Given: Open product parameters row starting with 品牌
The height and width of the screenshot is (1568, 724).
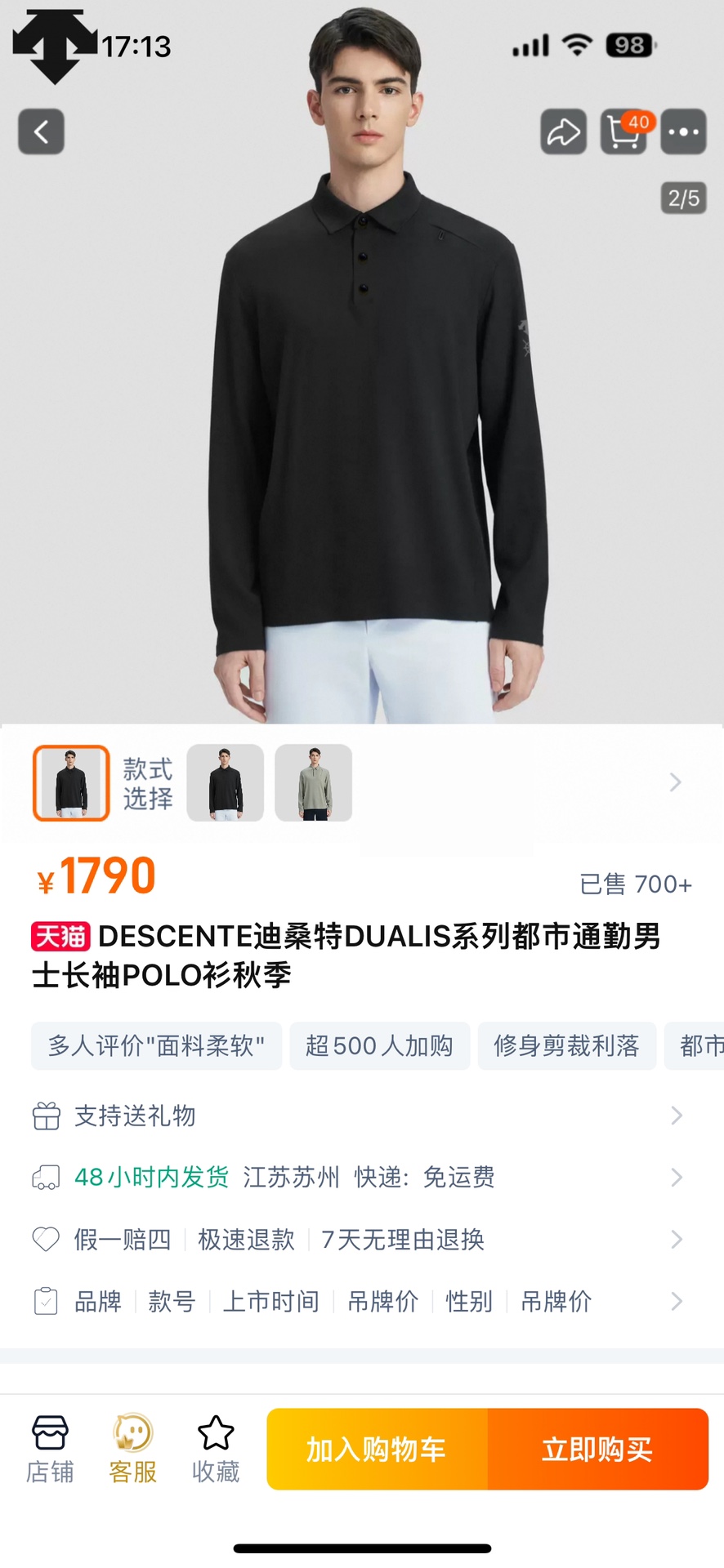Looking at the screenshot, I should 360,1301.
